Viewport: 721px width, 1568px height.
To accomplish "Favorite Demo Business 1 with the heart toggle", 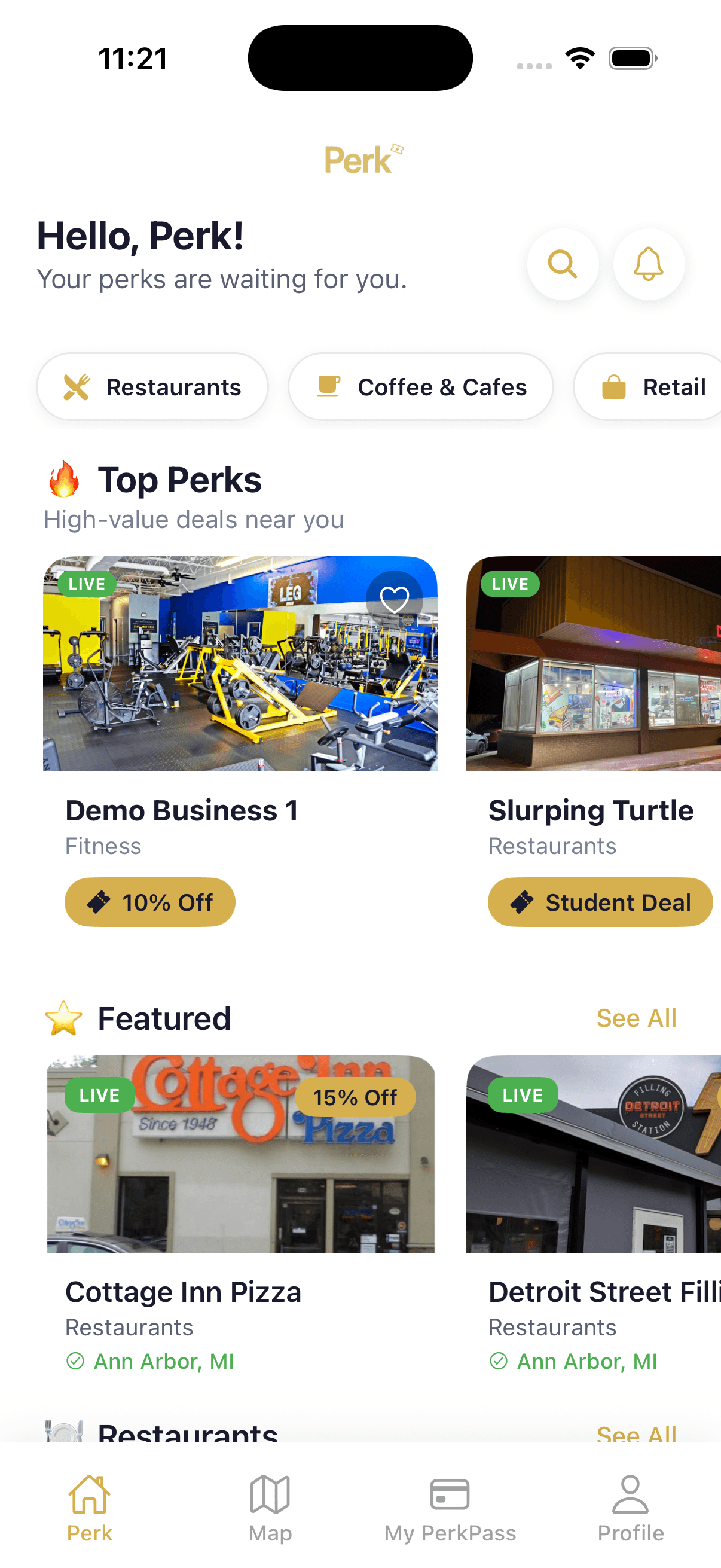I will (x=394, y=600).
